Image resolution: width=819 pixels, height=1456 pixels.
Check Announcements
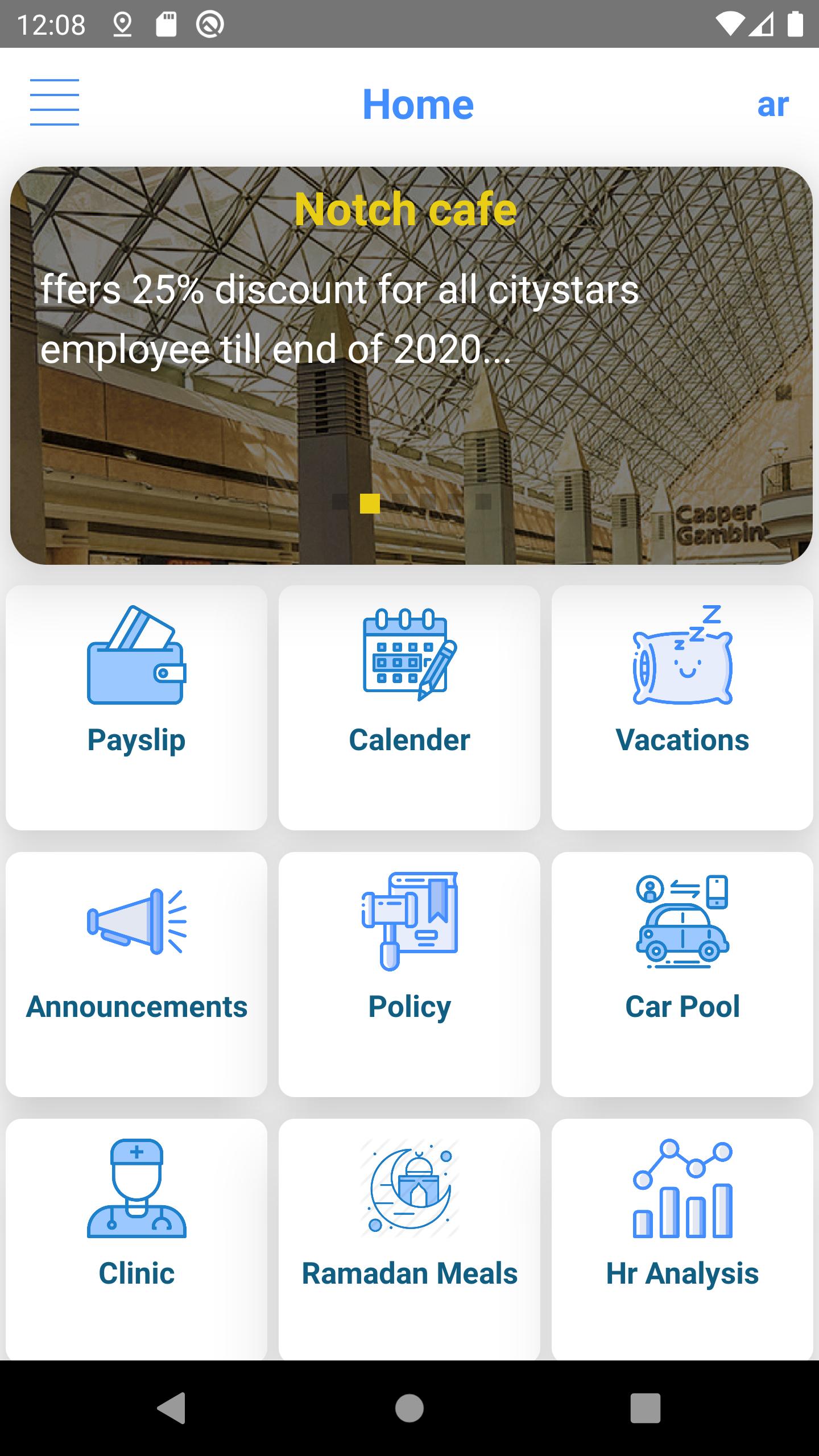coord(136,974)
